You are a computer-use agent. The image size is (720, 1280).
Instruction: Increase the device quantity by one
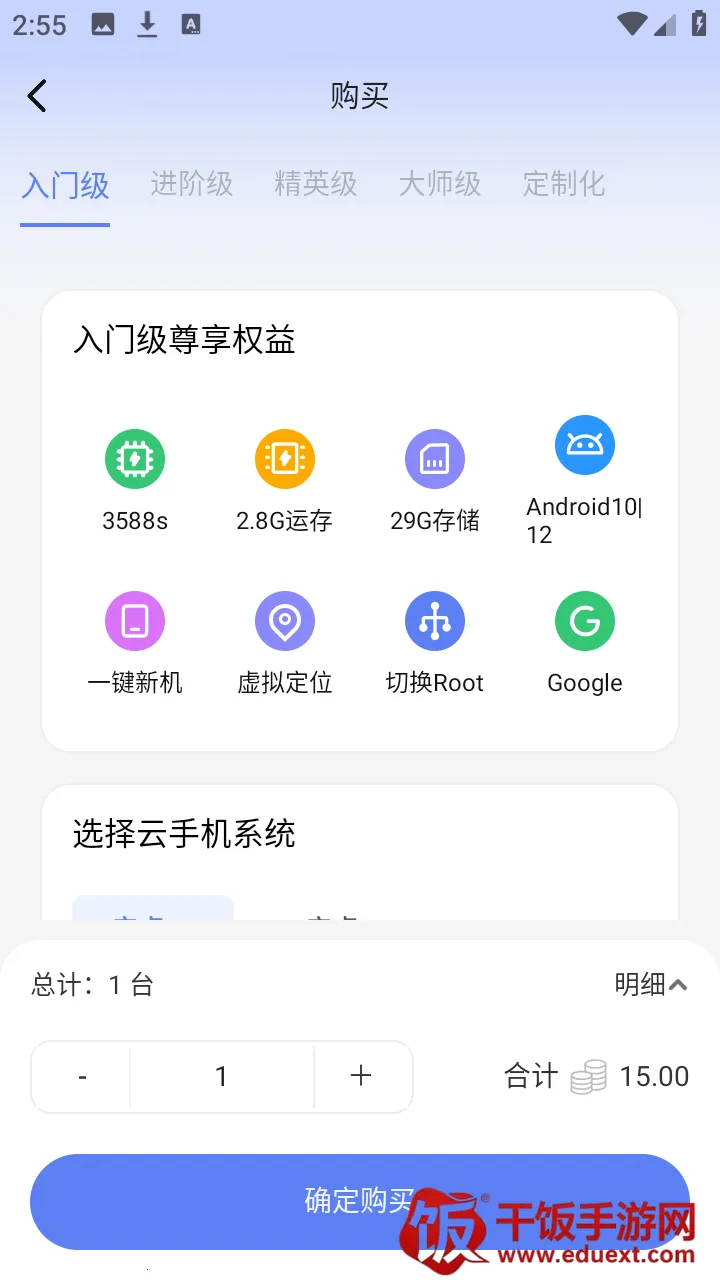tap(361, 1077)
